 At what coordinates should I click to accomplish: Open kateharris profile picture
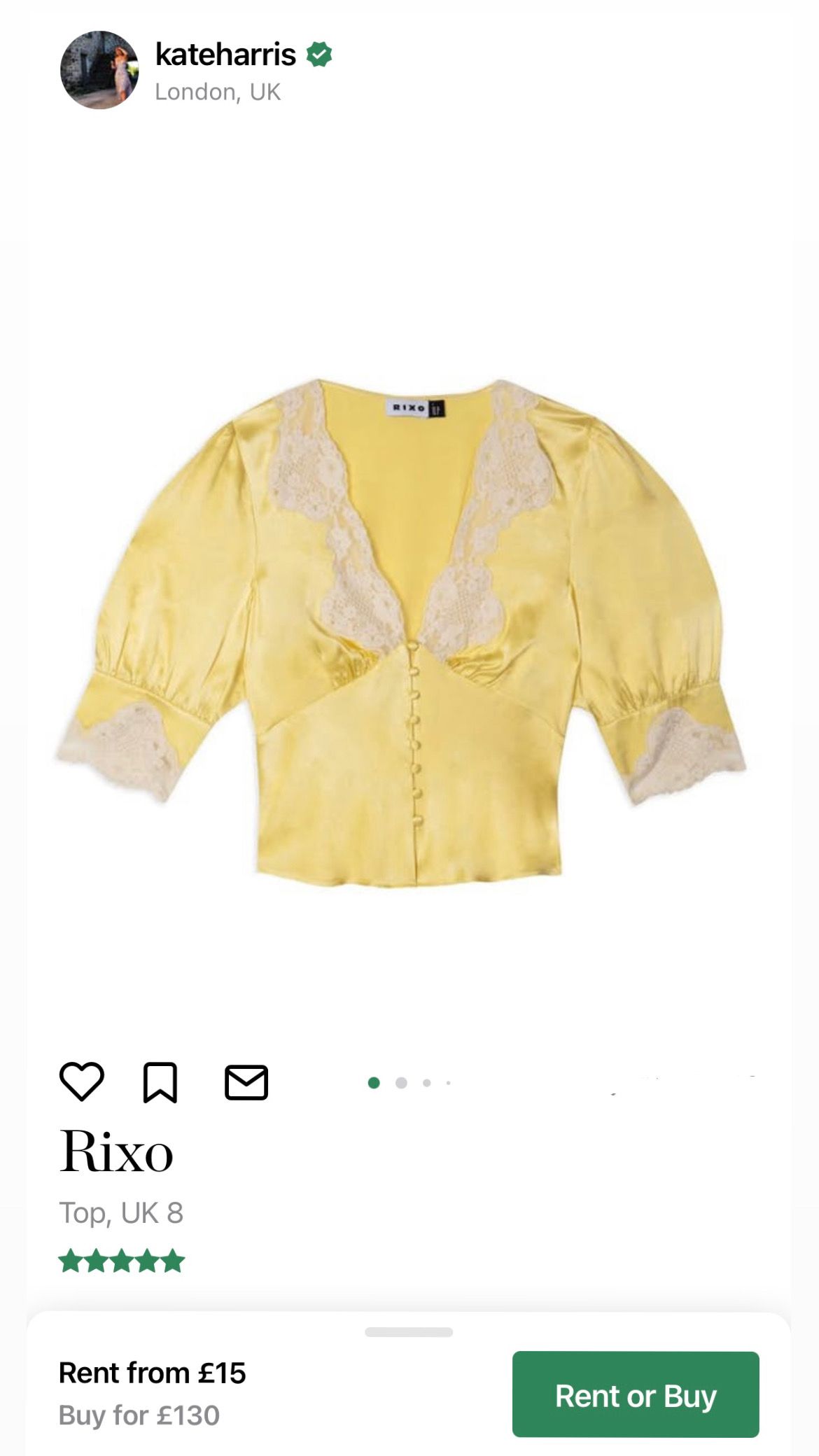99,70
